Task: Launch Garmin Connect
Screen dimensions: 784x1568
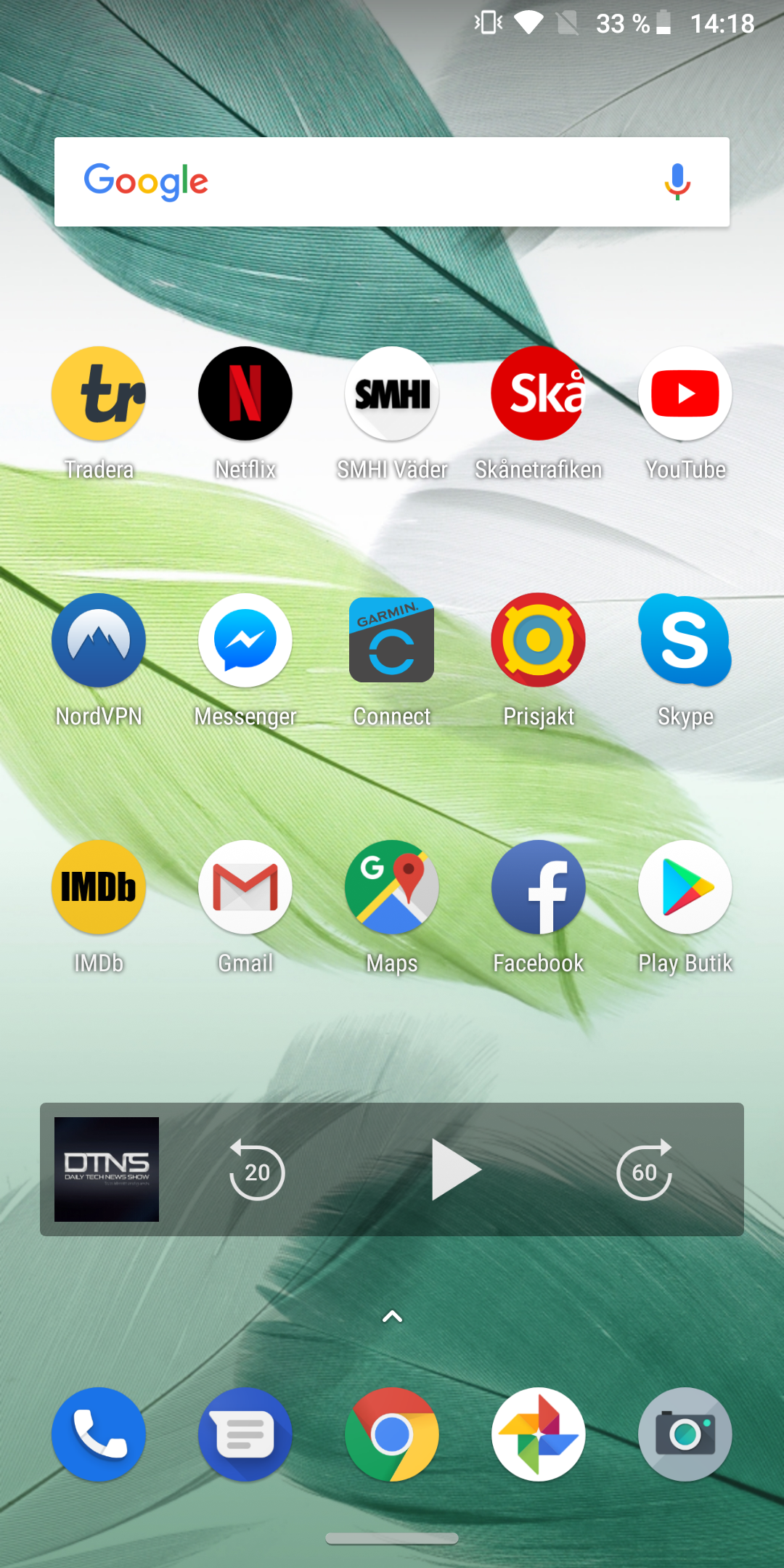Action: (392, 641)
